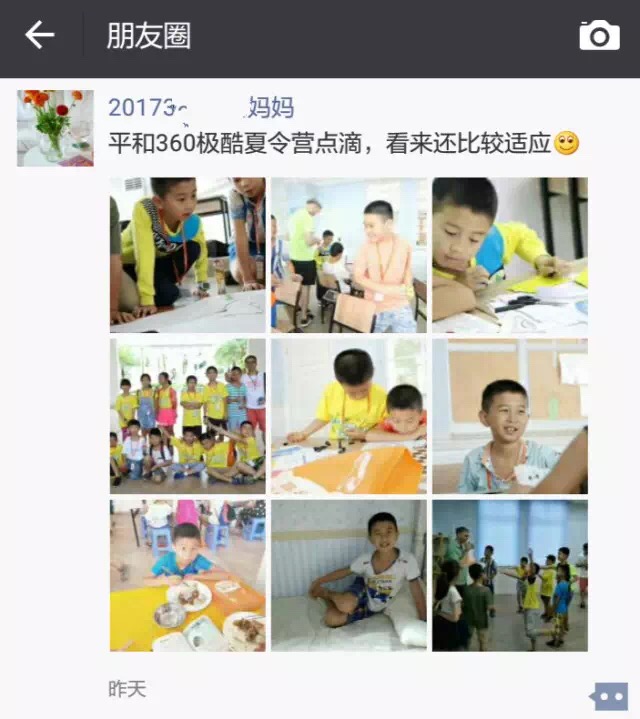View photo of shirtless boy smiling in classroom
Image resolution: width=640 pixels, height=719 pixels.
point(349,255)
